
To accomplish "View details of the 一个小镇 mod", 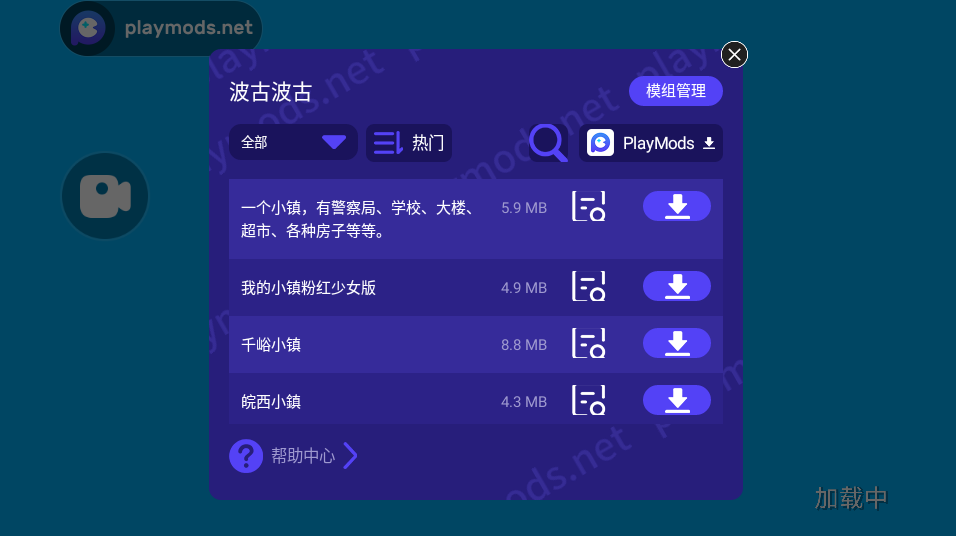I will 589,207.
